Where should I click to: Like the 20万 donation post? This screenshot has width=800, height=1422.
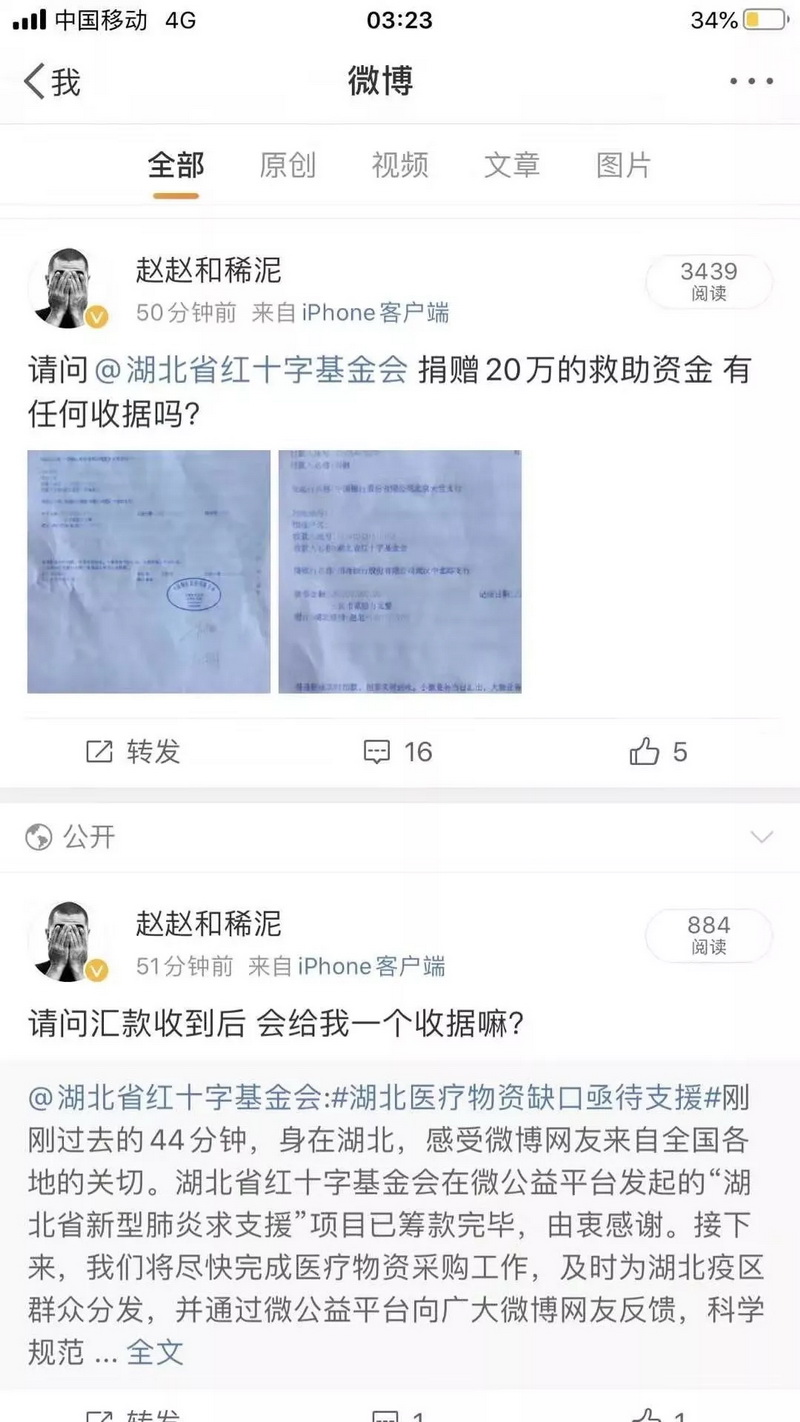[x=658, y=752]
